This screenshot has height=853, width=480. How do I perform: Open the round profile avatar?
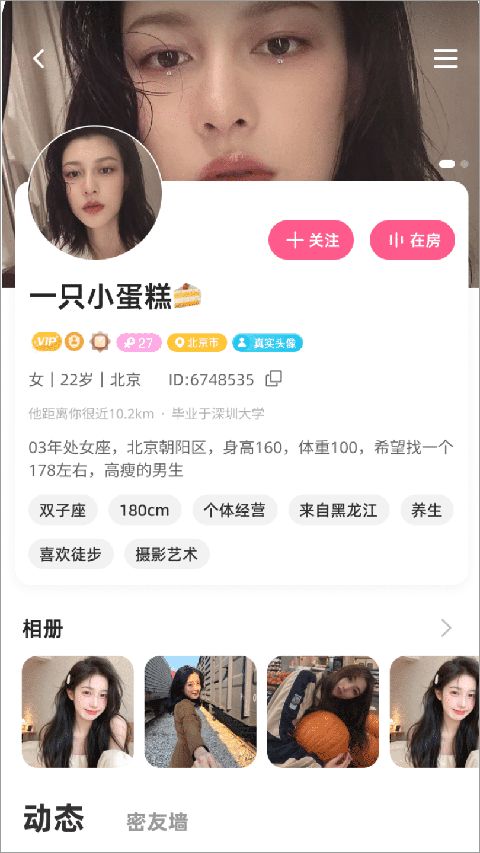tap(95, 194)
